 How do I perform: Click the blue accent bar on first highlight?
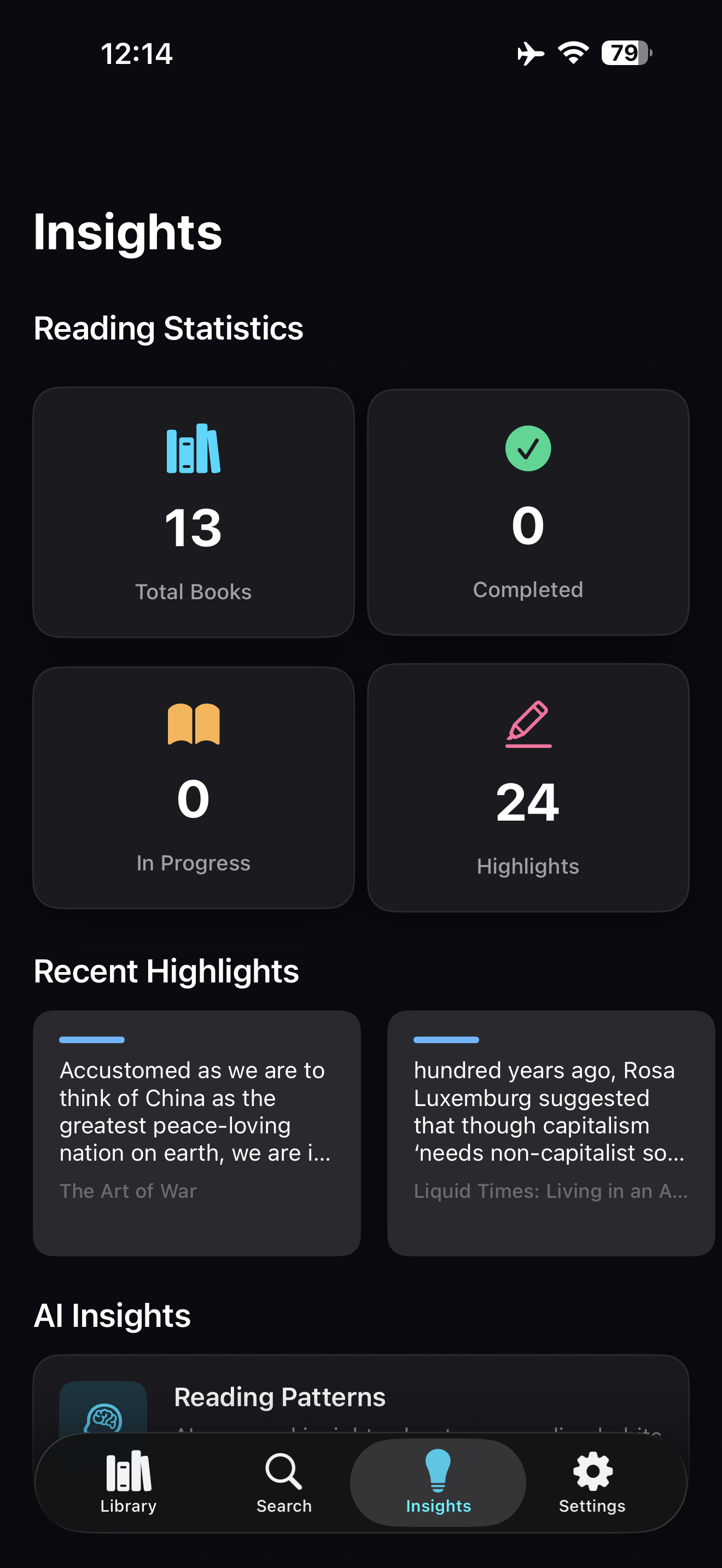pos(92,1040)
